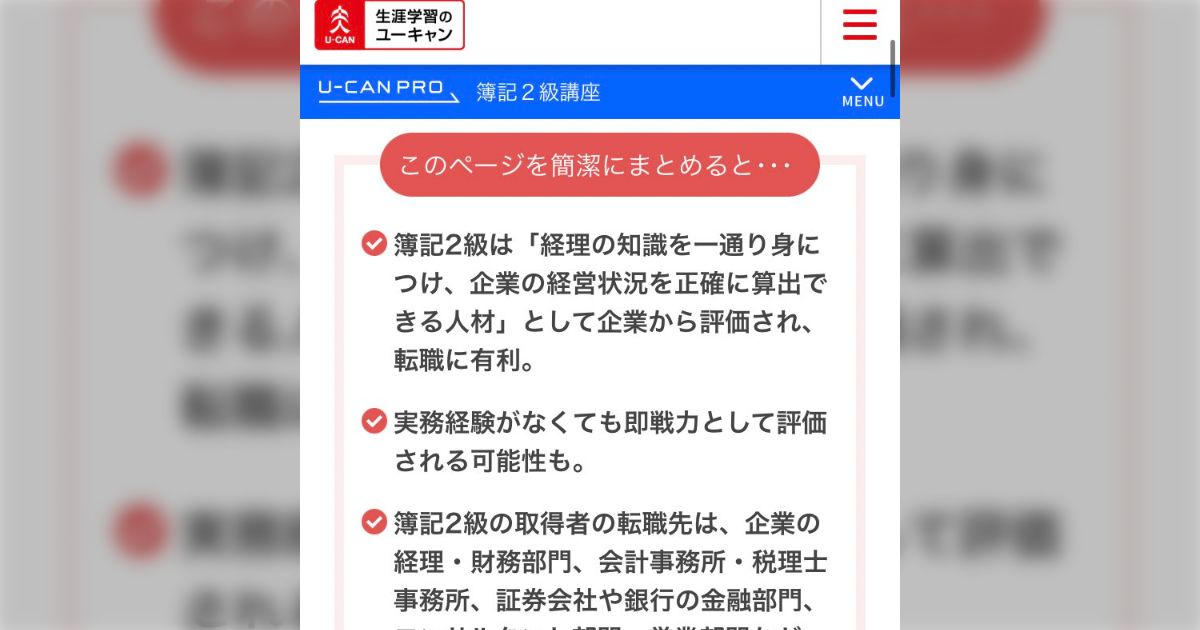Open the hamburger menu

(859, 25)
